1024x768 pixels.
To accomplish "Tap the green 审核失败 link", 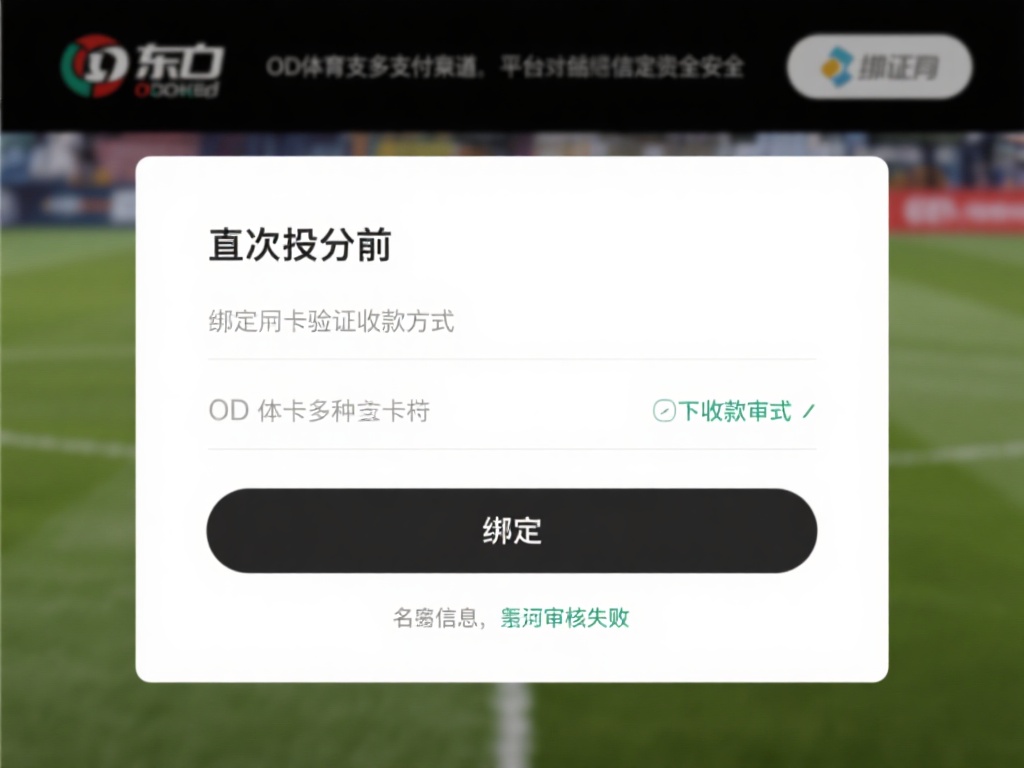I will (565, 618).
